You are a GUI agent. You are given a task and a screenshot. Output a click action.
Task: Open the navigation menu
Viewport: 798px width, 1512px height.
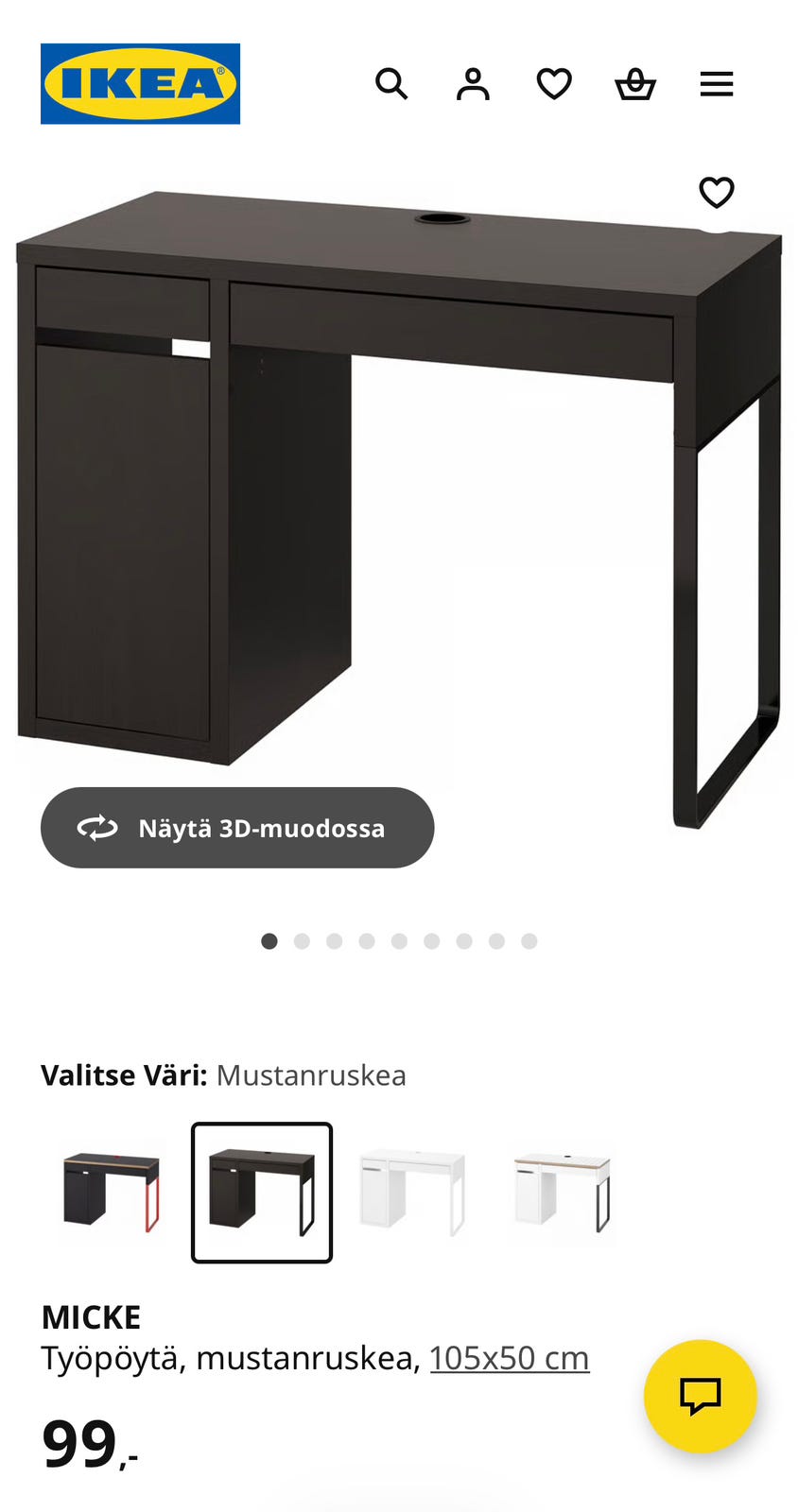[717, 84]
